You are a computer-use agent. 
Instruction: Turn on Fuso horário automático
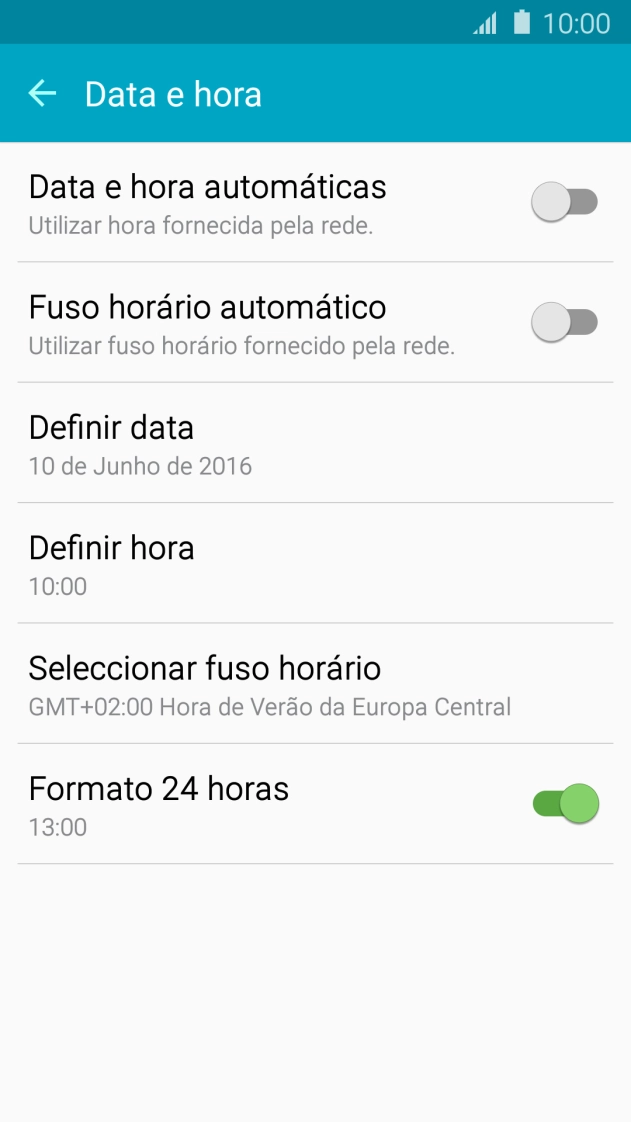[x=564, y=323]
